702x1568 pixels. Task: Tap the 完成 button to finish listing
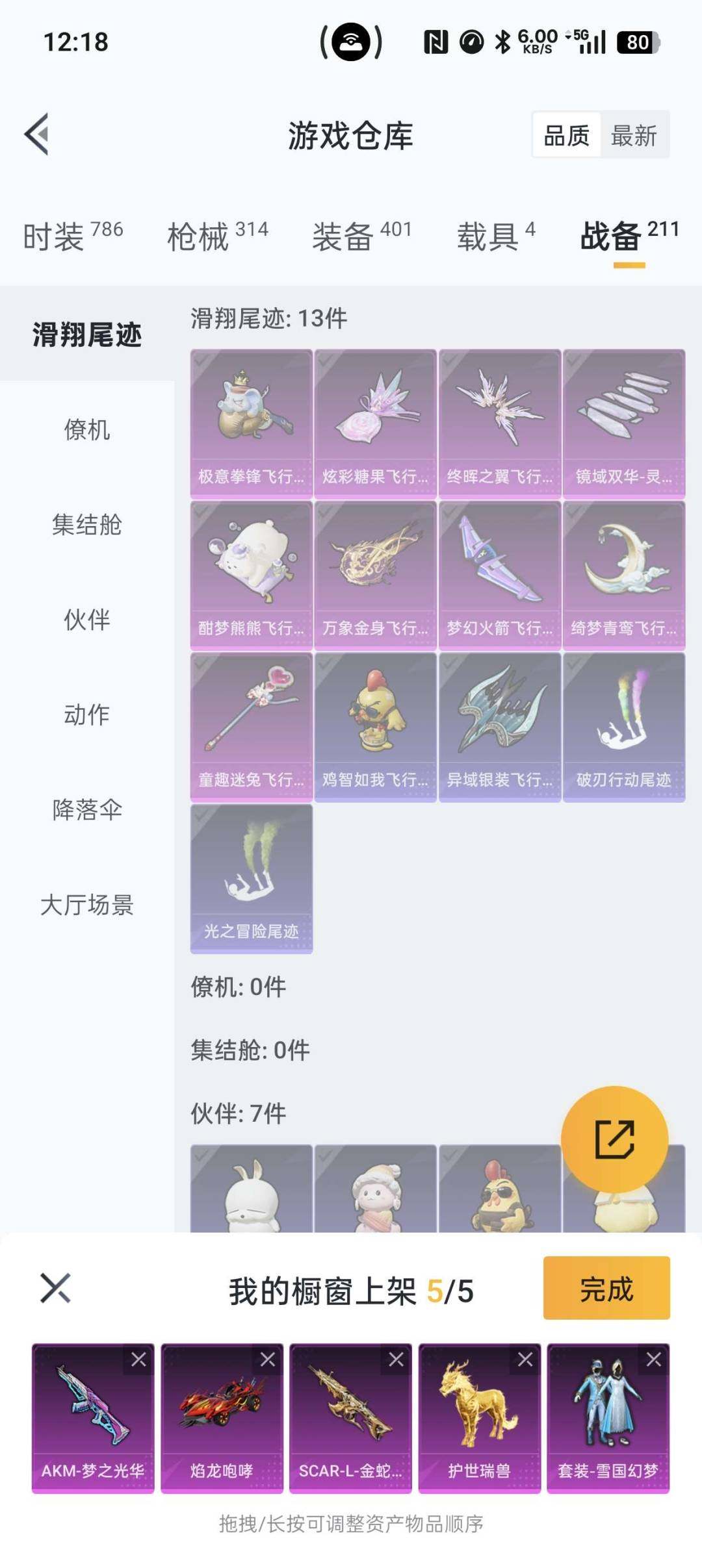606,1289
